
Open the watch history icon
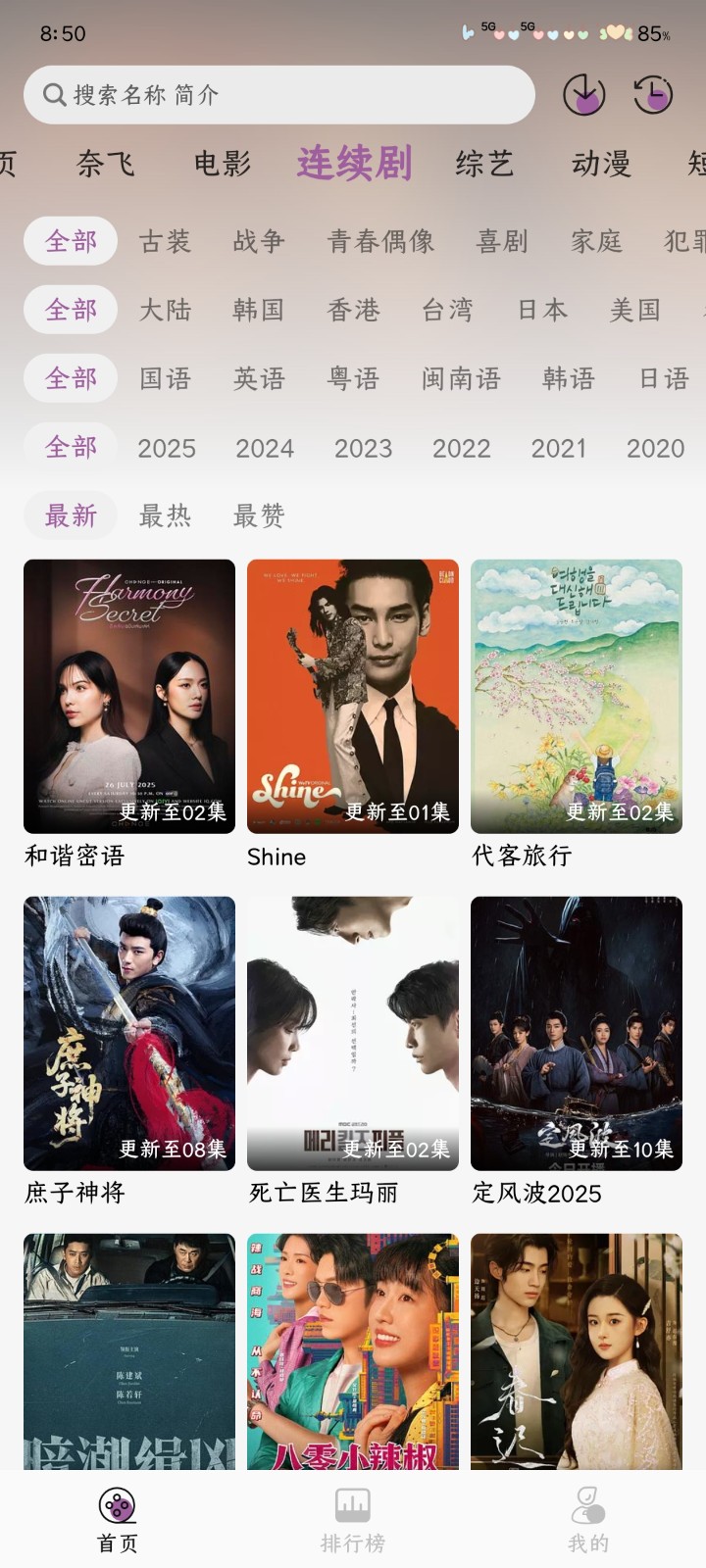(x=653, y=95)
